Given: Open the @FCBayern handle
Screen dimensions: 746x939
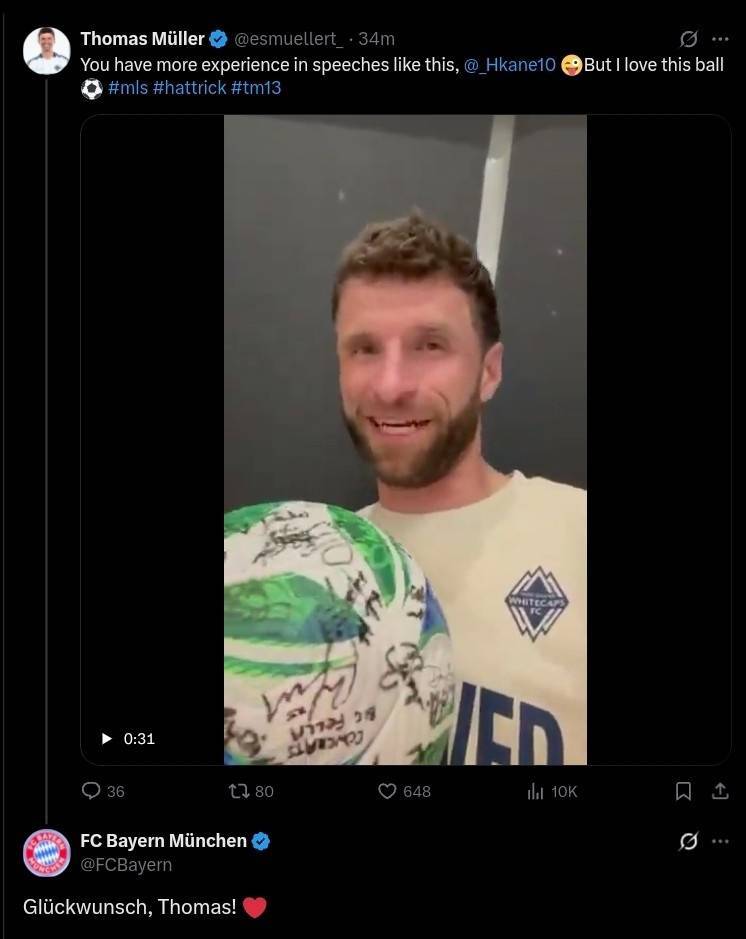Looking at the screenshot, I should pos(126,864).
